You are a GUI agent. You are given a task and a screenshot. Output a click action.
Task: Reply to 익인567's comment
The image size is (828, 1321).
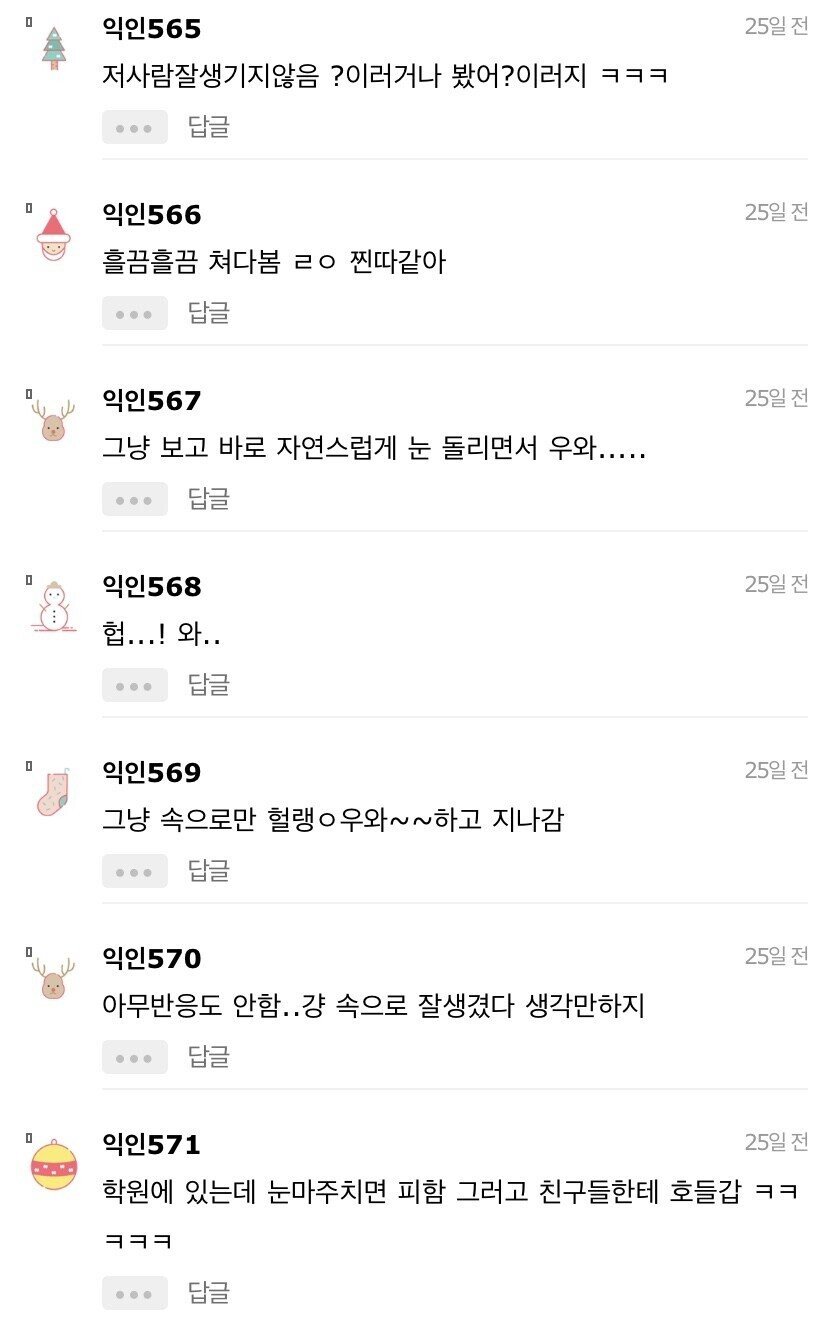[x=209, y=499]
